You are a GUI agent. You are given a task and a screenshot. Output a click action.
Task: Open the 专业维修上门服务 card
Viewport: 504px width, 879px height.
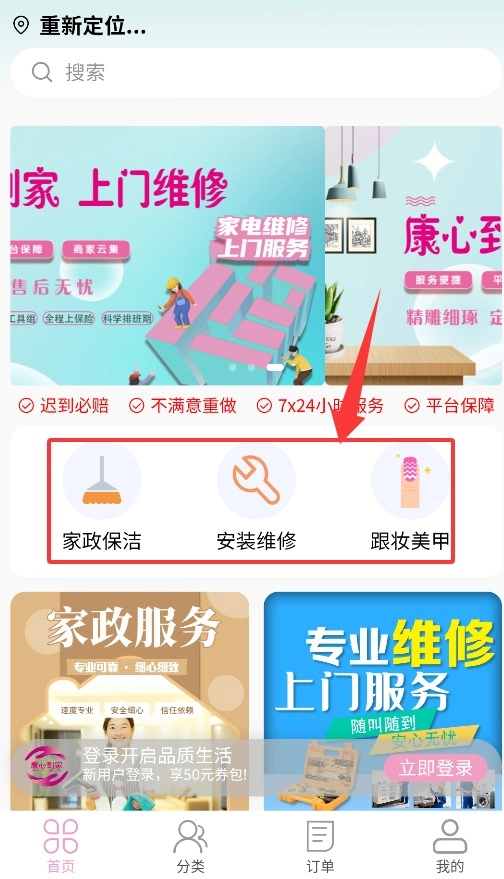[383, 701]
